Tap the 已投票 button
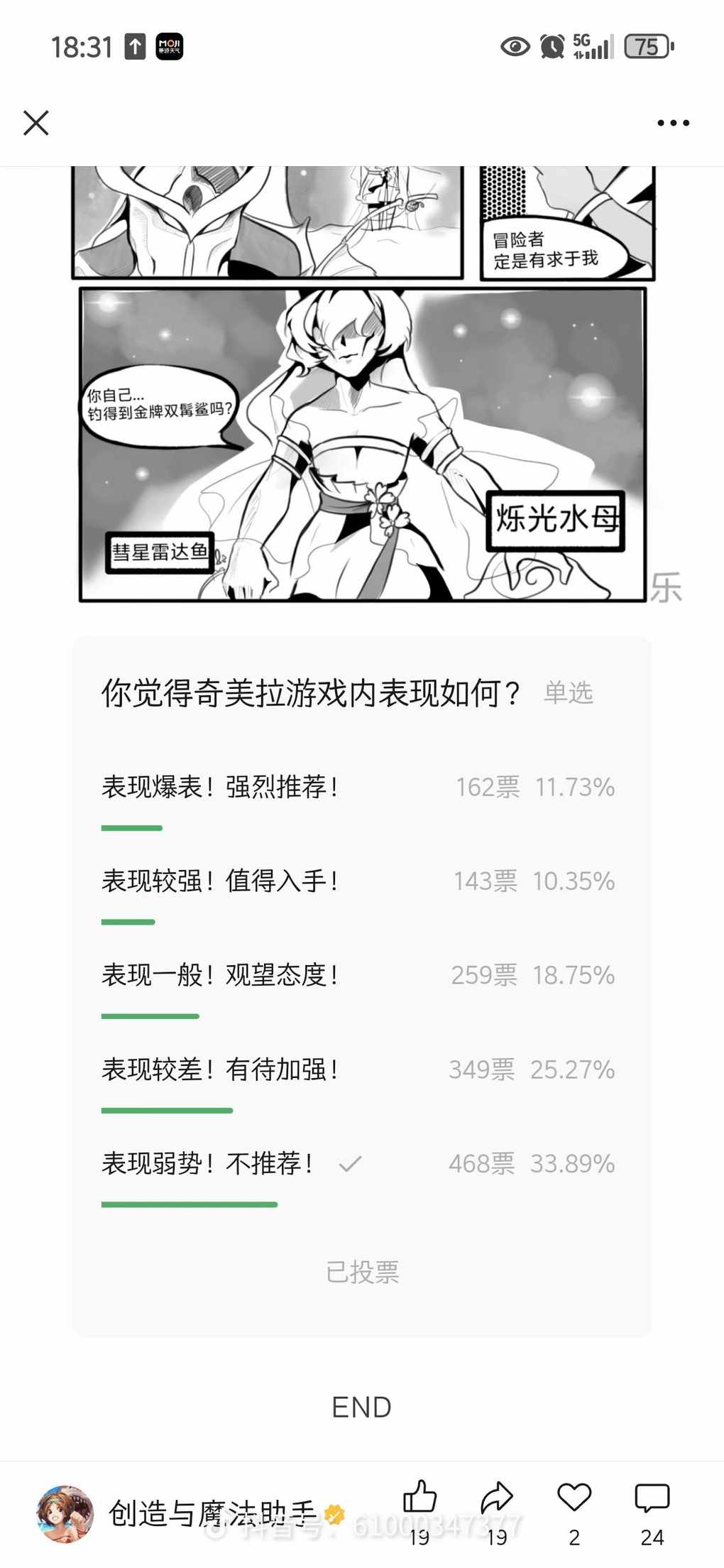724x1568 pixels. [x=362, y=1272]
